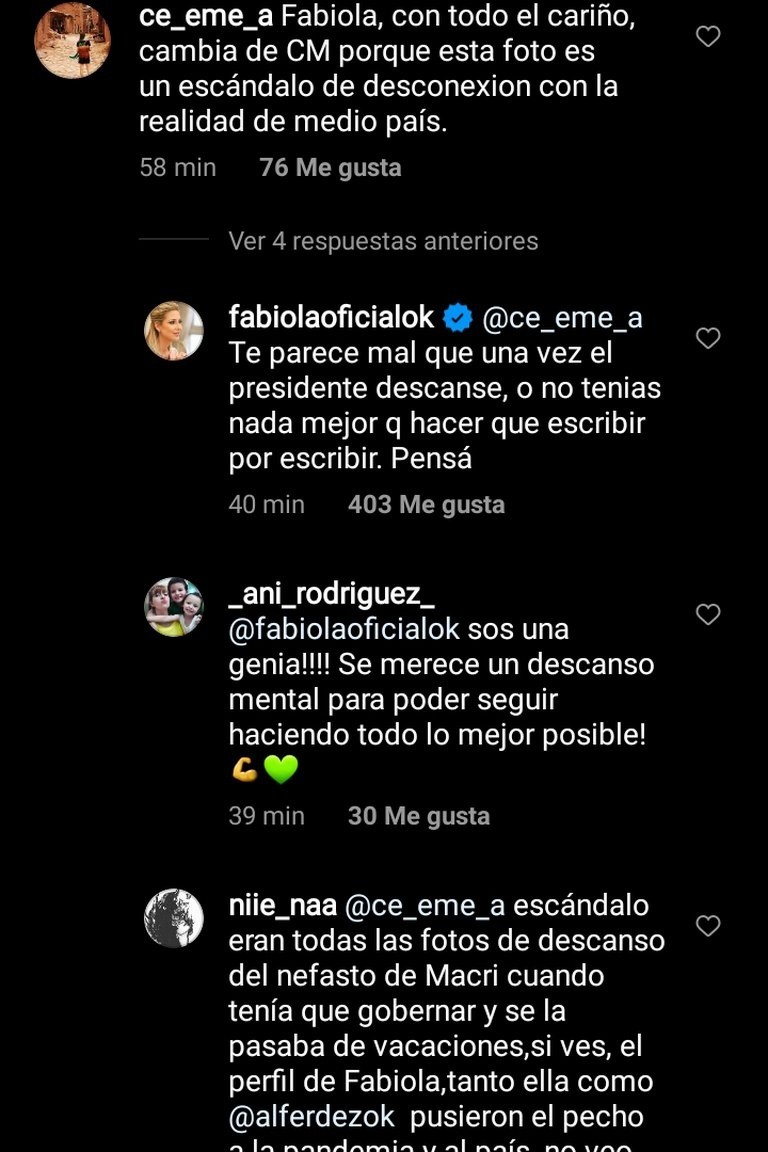
Task: Open _ani_rodriguez_'s profile avatar
Action: (x=174, y=607)
